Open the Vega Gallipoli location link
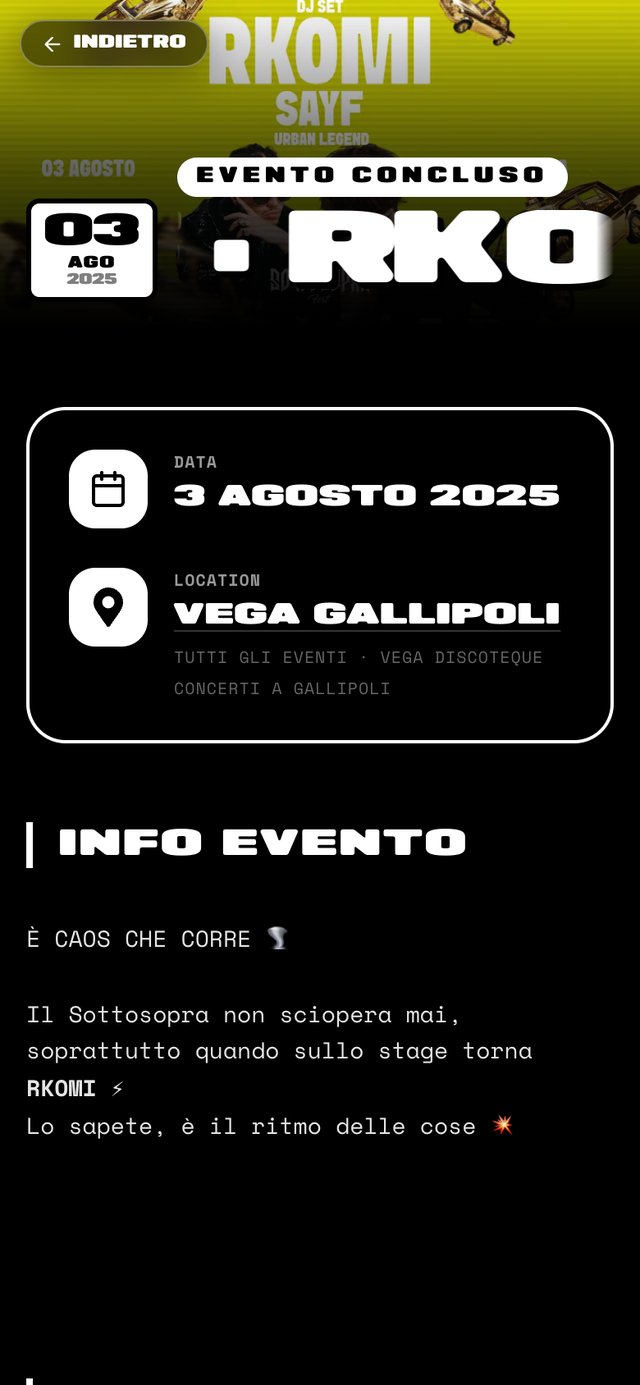This screenshot has width=640, height=1385. pos(367,614)
